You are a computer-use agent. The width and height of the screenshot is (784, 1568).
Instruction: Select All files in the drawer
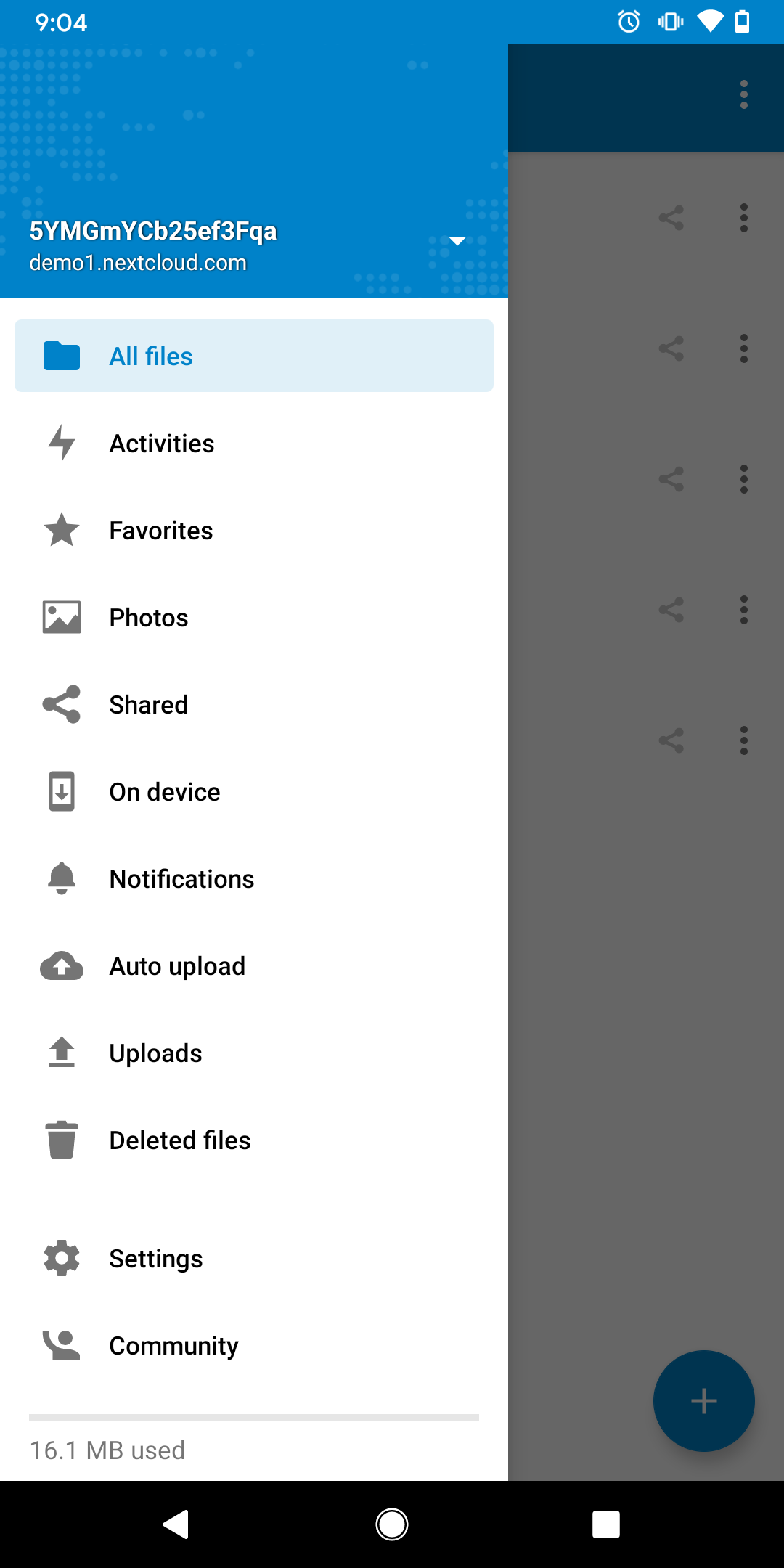150,356
